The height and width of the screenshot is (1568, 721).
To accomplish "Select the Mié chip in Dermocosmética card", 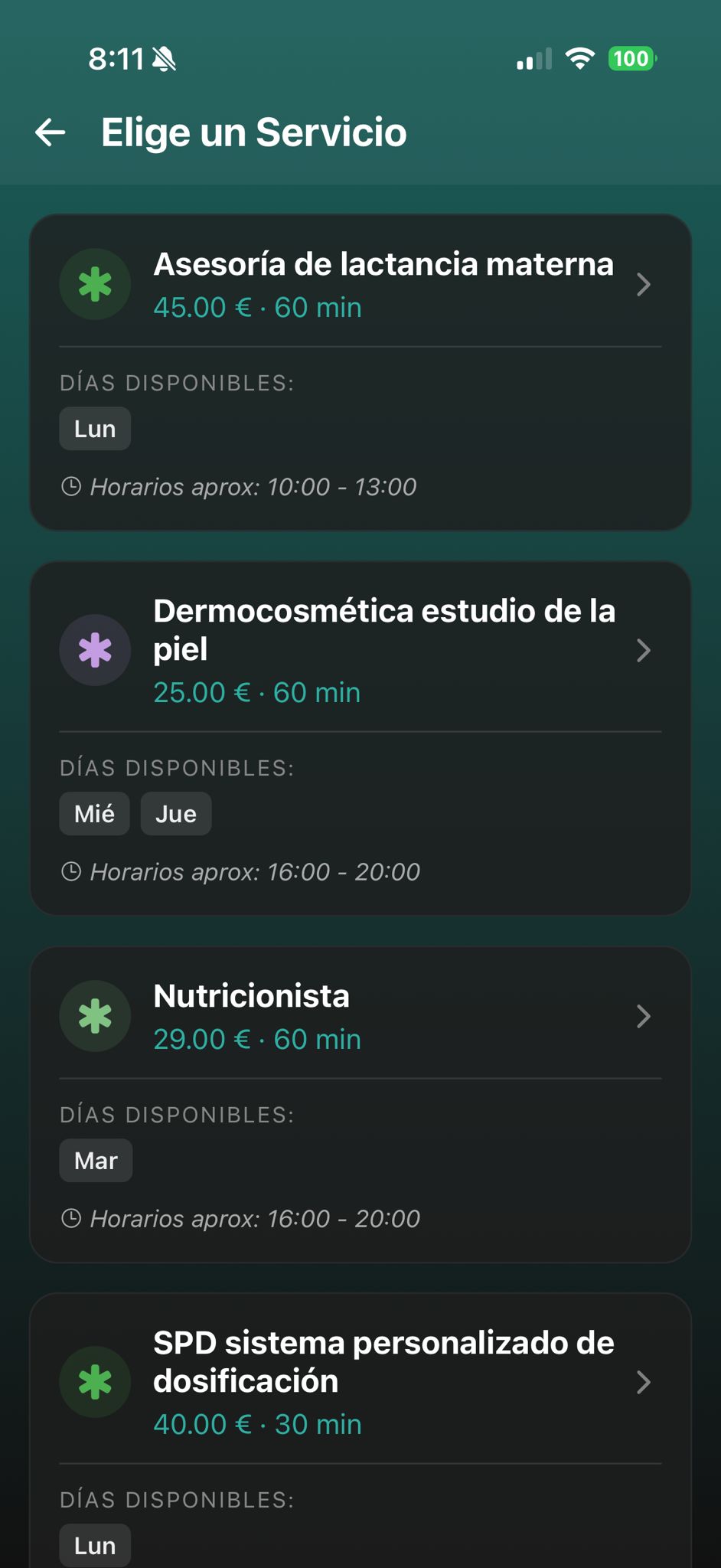I will pos(94,813).
